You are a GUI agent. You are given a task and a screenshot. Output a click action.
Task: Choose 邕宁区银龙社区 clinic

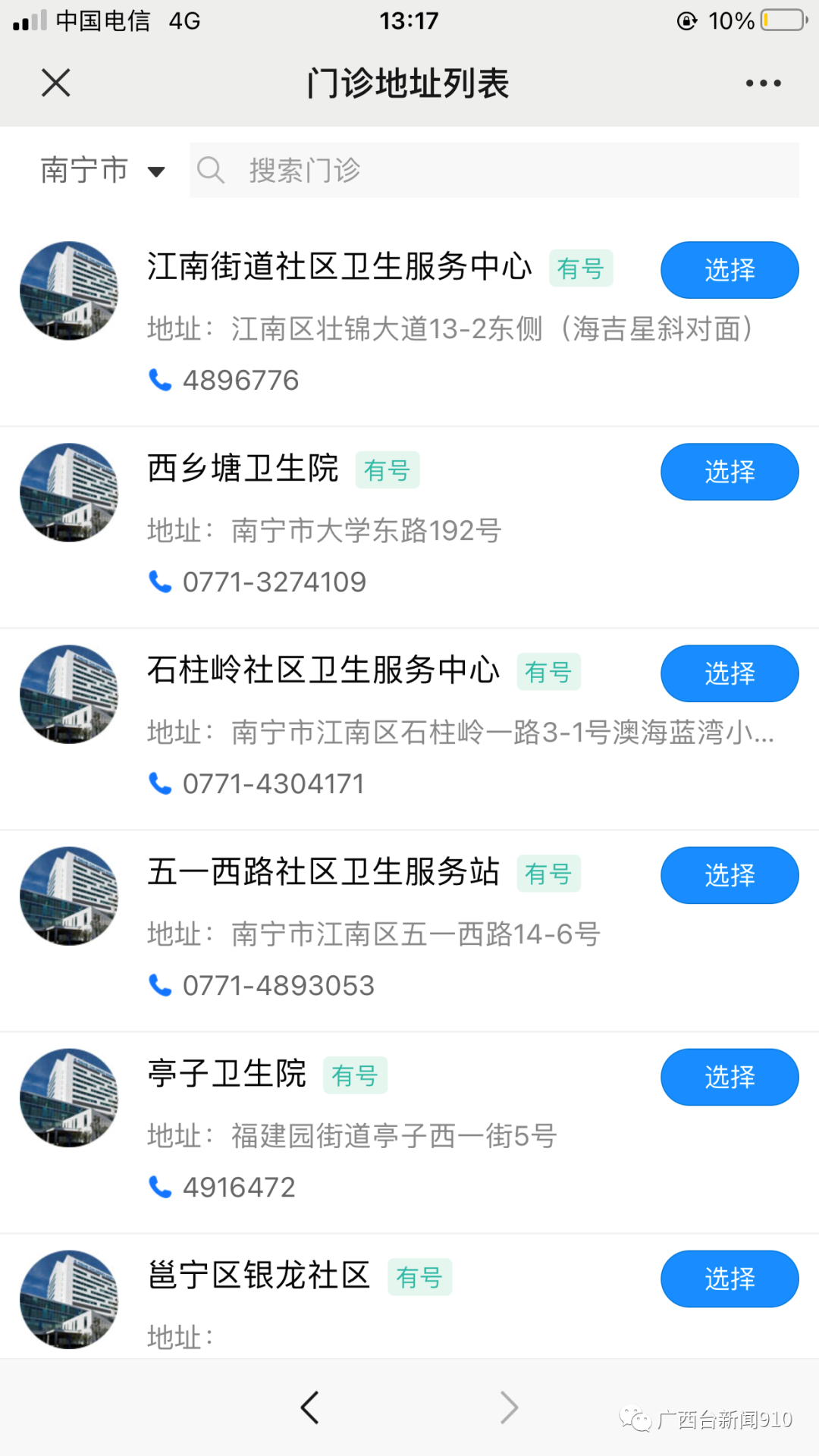point(730,1279)
